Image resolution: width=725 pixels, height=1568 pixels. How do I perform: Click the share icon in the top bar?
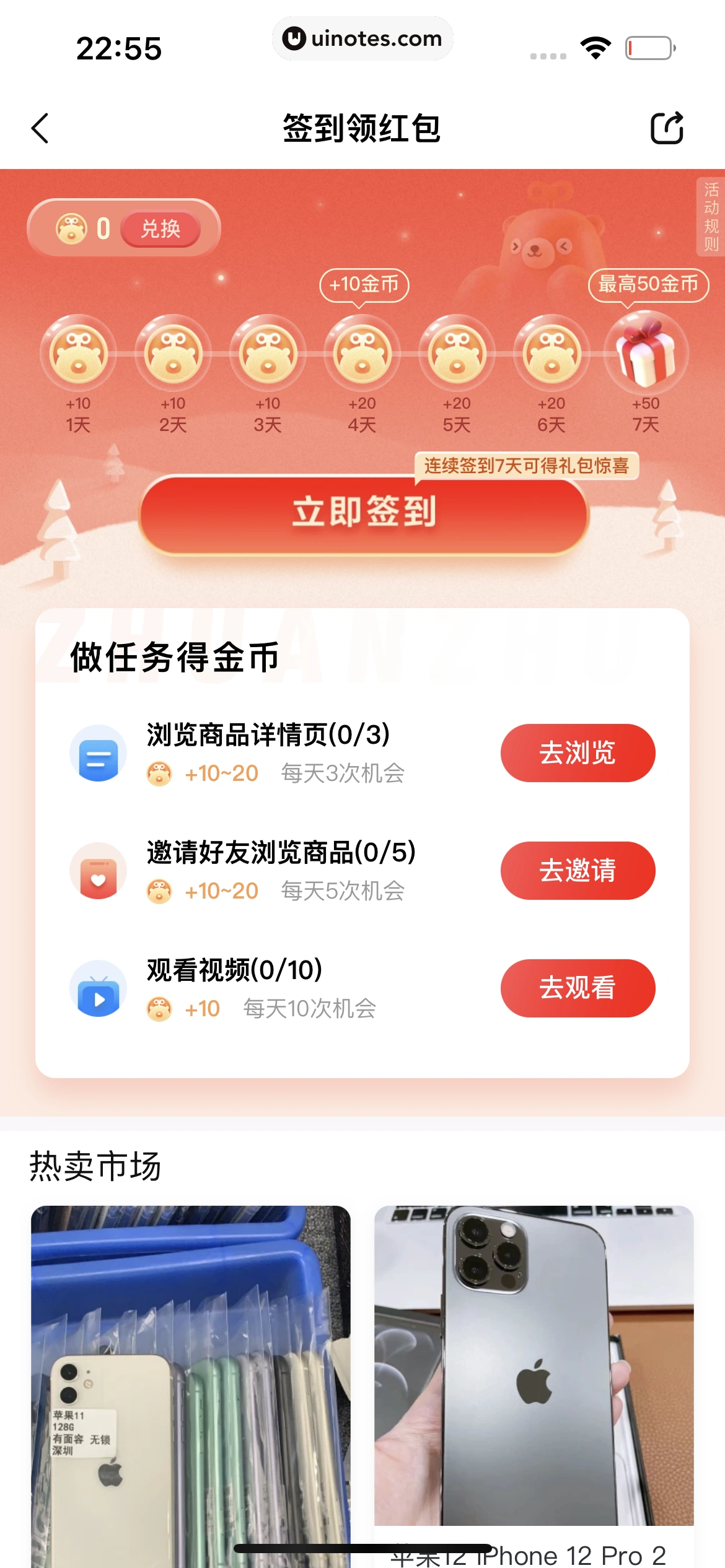click(668, 128)
